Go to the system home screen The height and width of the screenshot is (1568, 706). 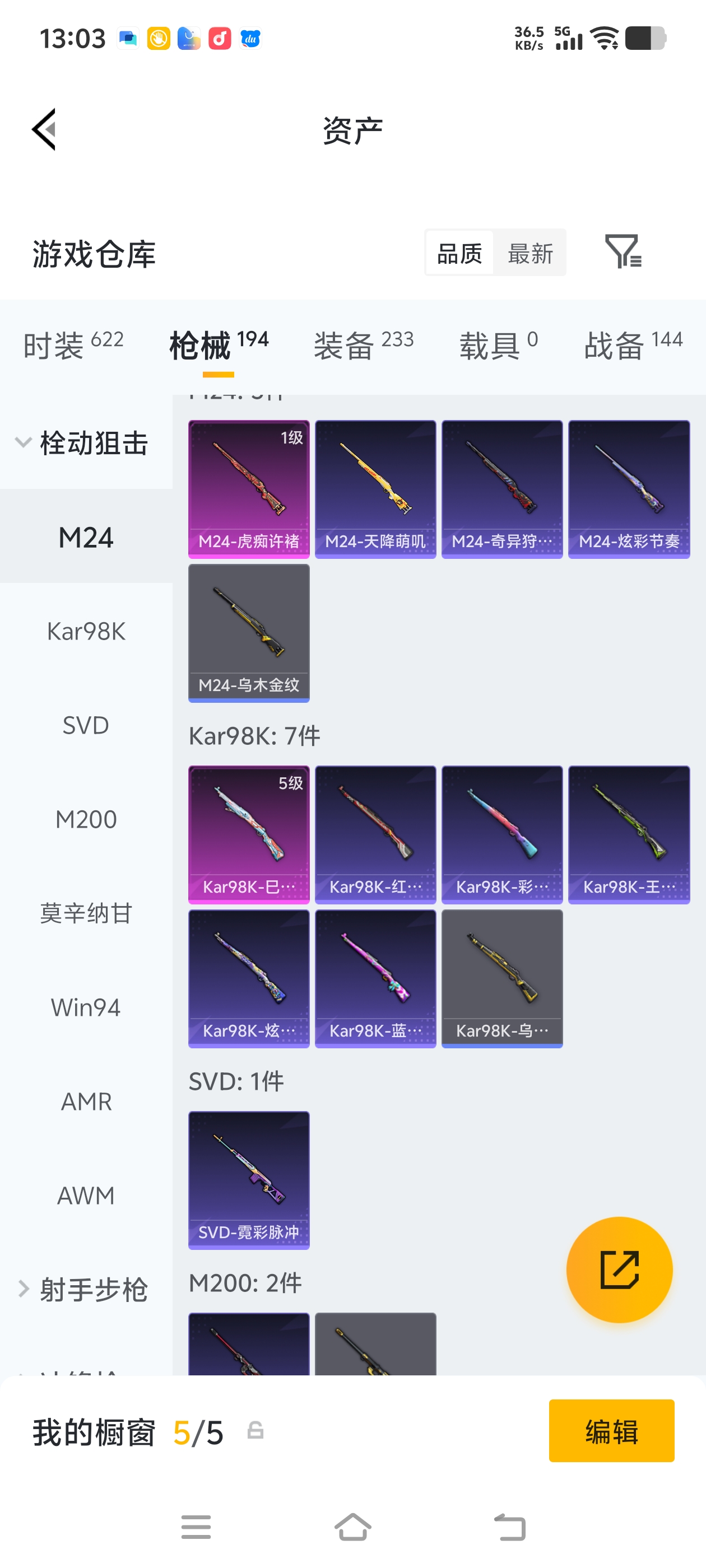click(x=352, y=1527)
